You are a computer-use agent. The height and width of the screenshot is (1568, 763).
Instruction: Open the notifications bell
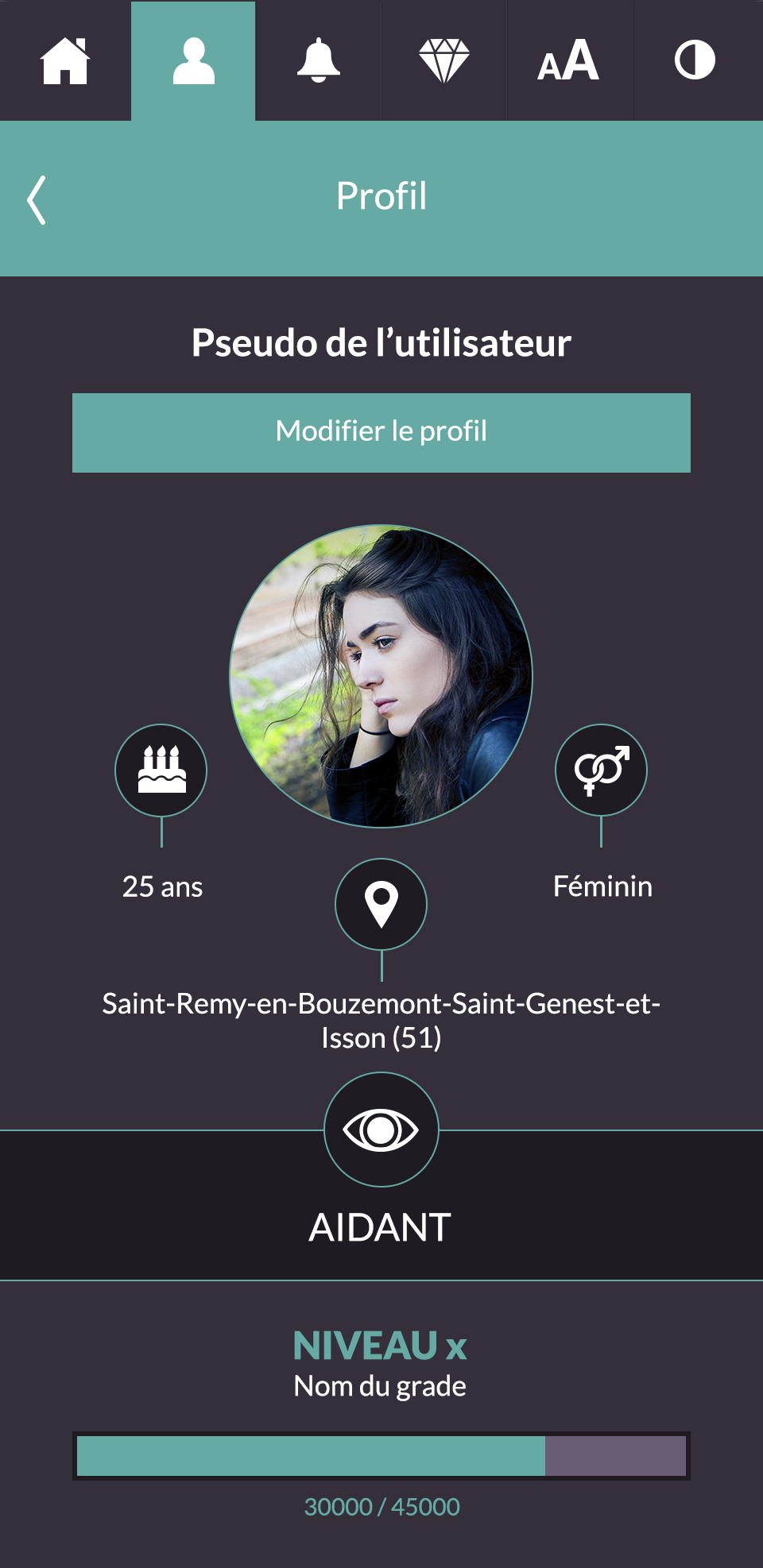[318, 60]
